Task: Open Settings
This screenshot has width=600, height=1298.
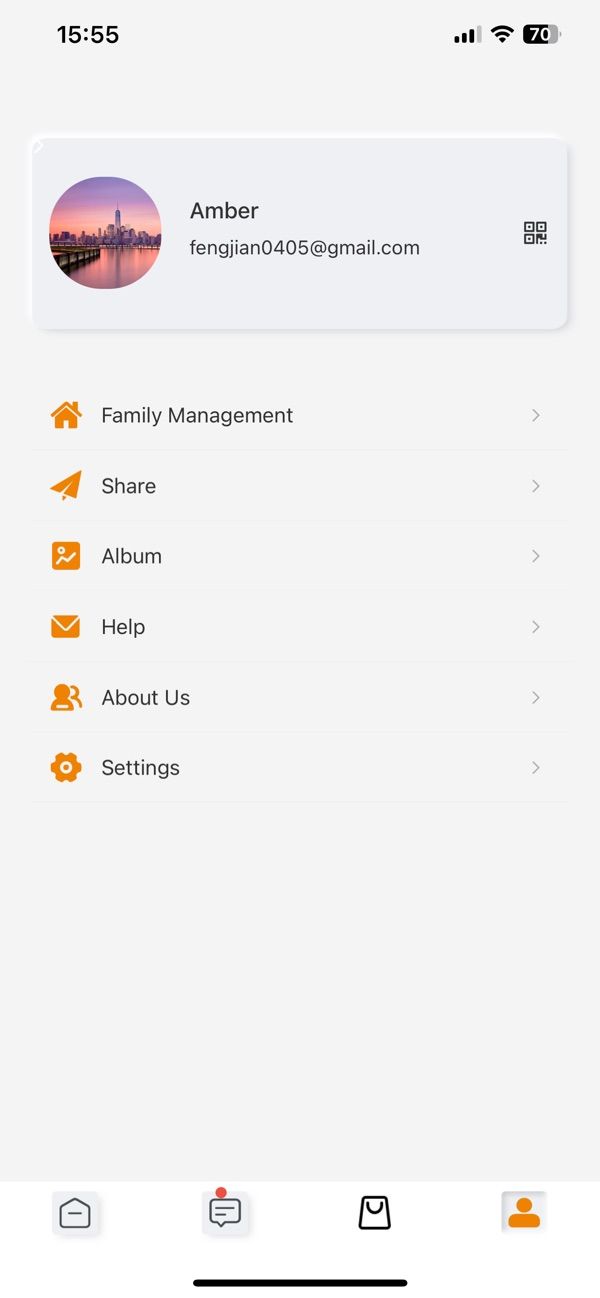Action: [x=298, y=768]
